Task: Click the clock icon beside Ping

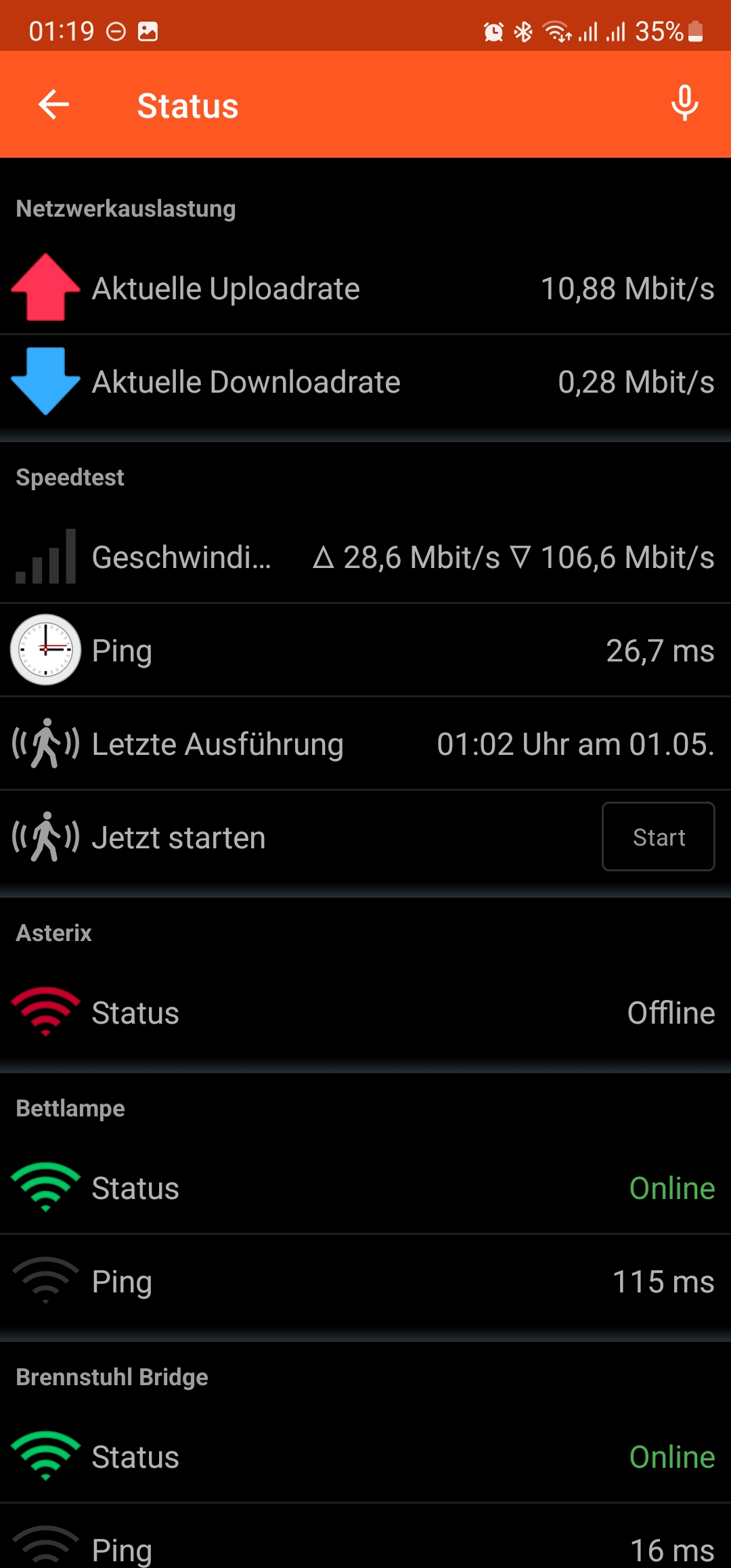Action: click(45, 649)
